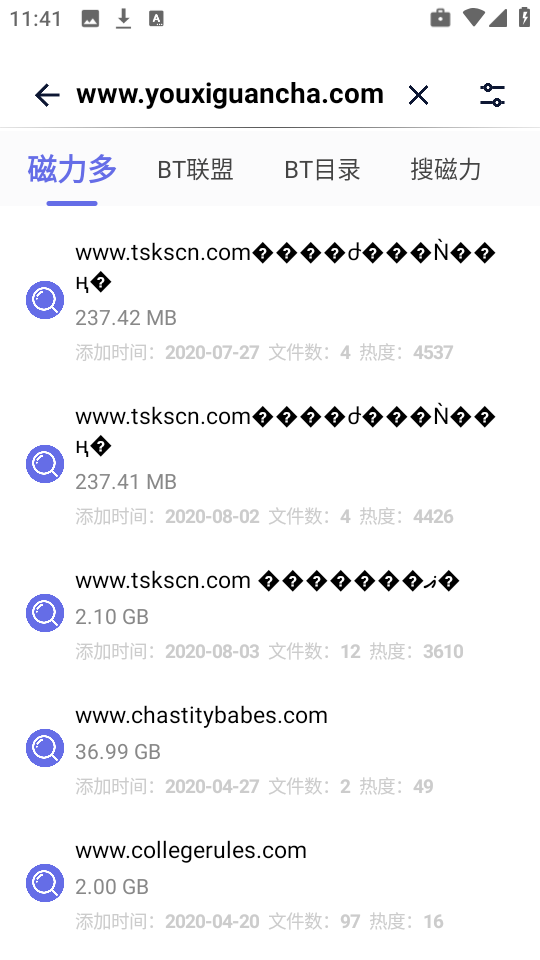Open the 237.42 MB tskscn result
Image resolution: width=540 pixels, height=960 pixels.
[x=270, y=300]
